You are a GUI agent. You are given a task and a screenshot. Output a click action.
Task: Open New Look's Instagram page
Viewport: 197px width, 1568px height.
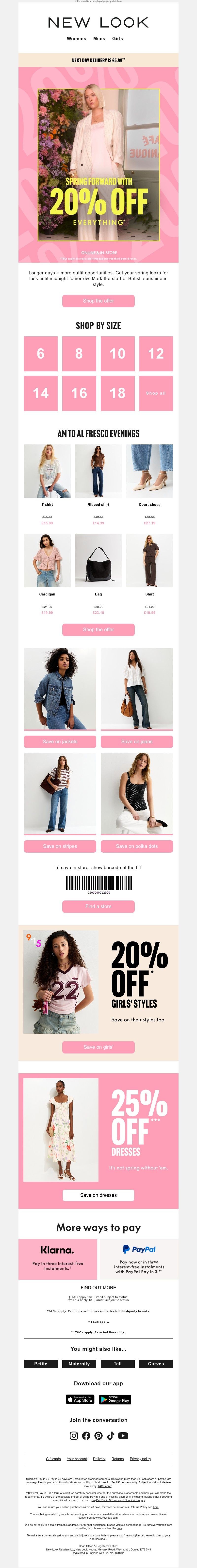(x=74, y=1435)
